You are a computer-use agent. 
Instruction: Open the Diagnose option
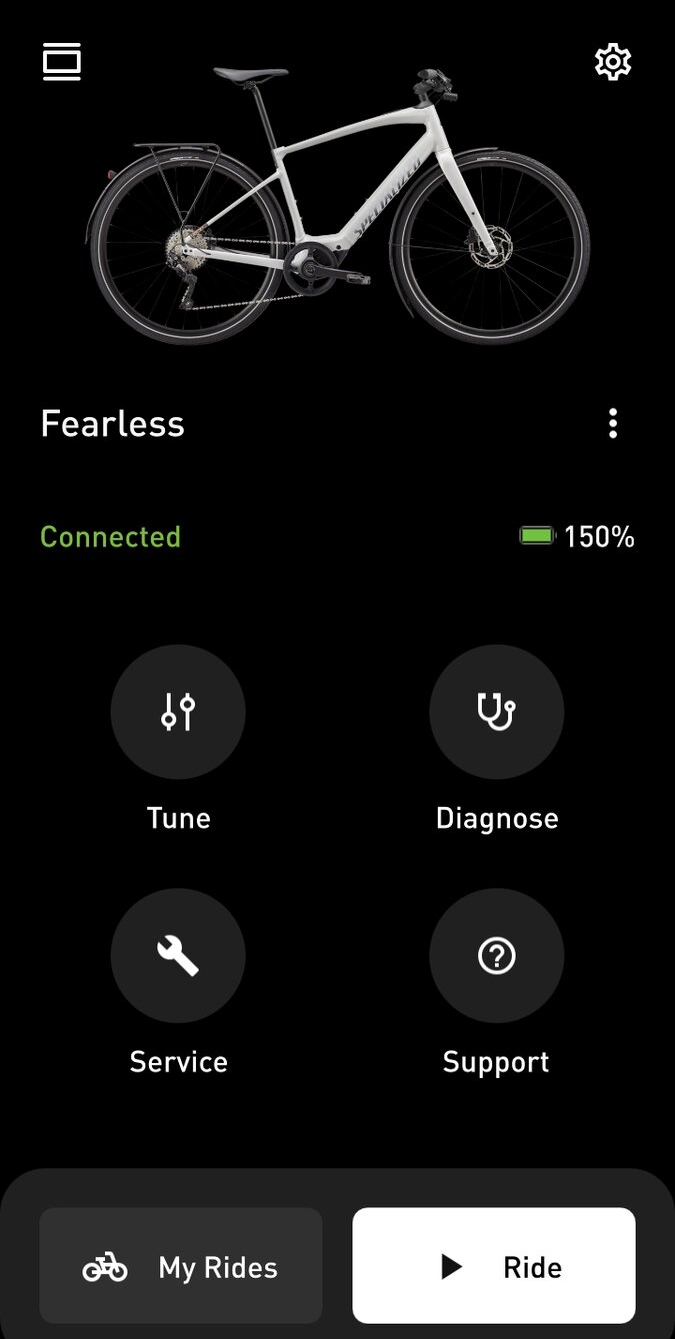[496, 712]
